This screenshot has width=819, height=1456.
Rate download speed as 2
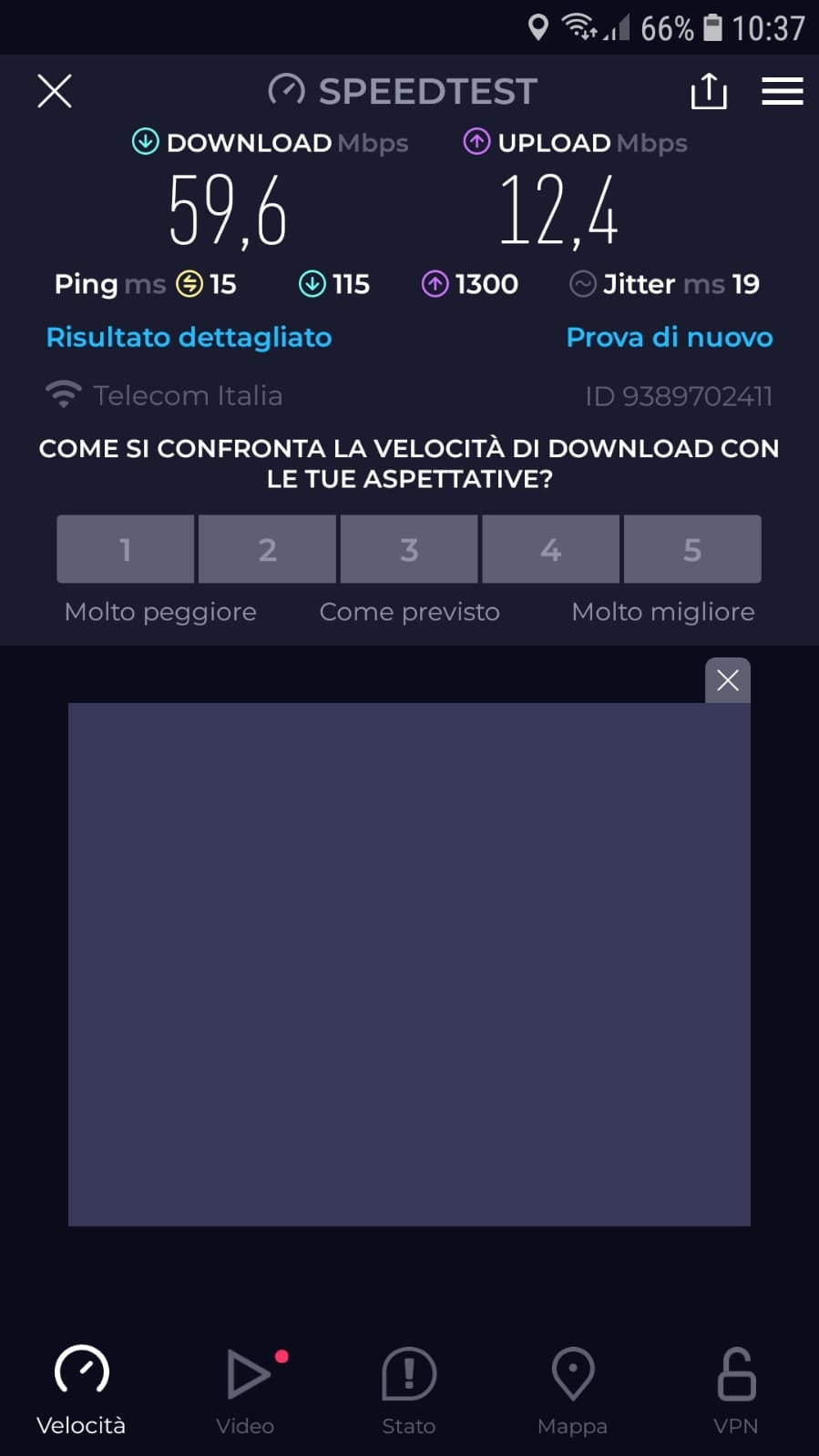(267, 549)
